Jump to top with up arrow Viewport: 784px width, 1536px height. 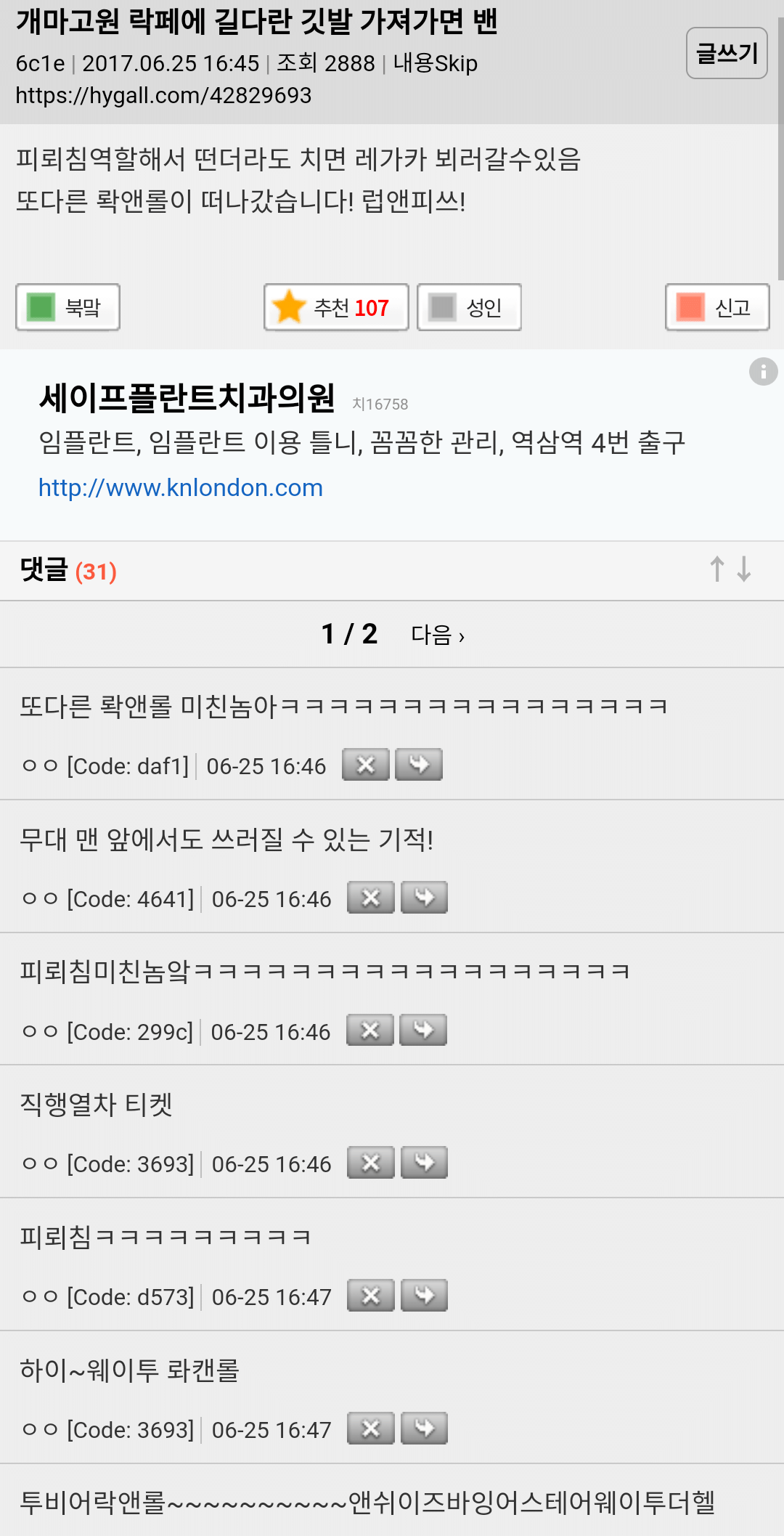(717, 569)
